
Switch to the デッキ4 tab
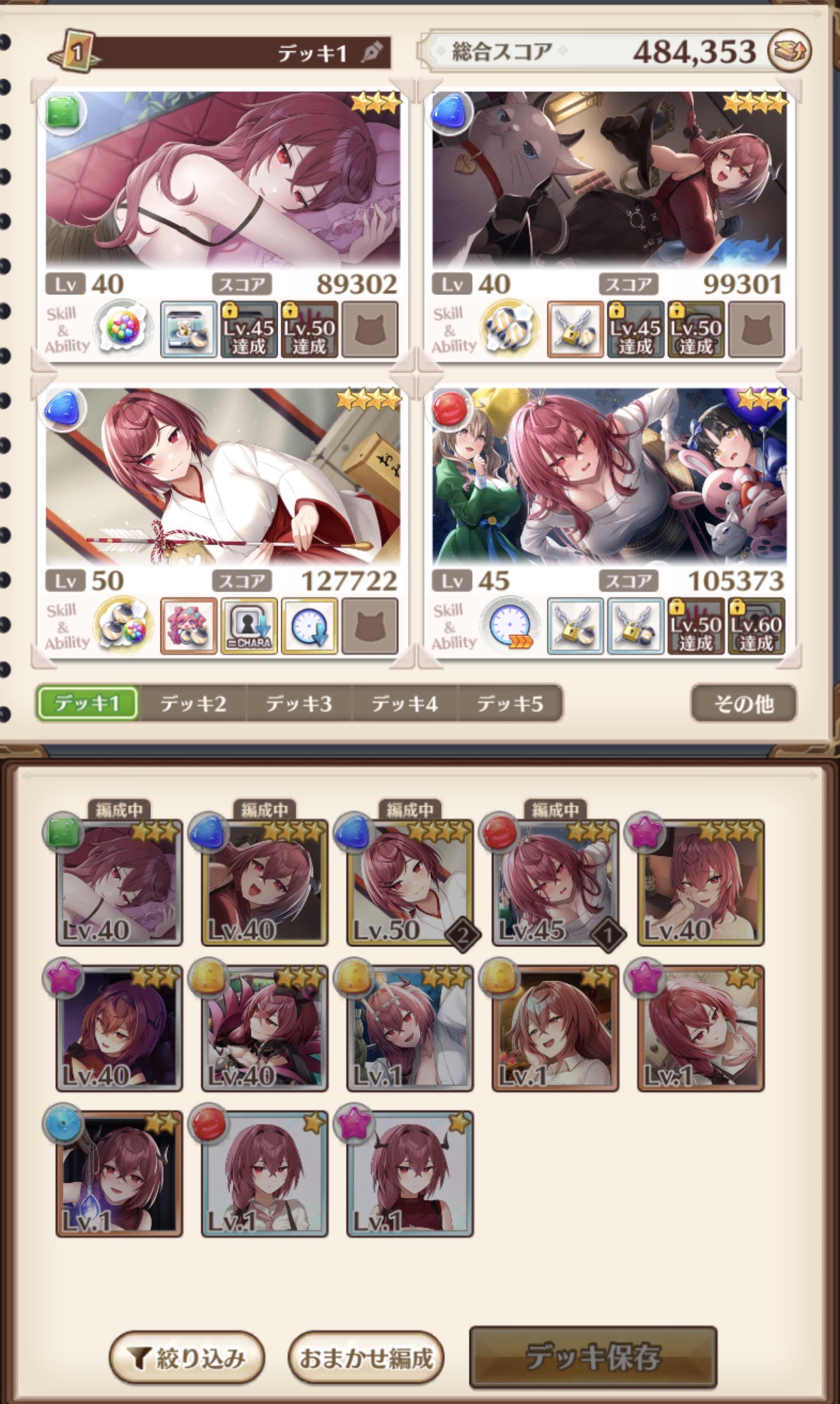pyautogui.click(x=404, y=704)
